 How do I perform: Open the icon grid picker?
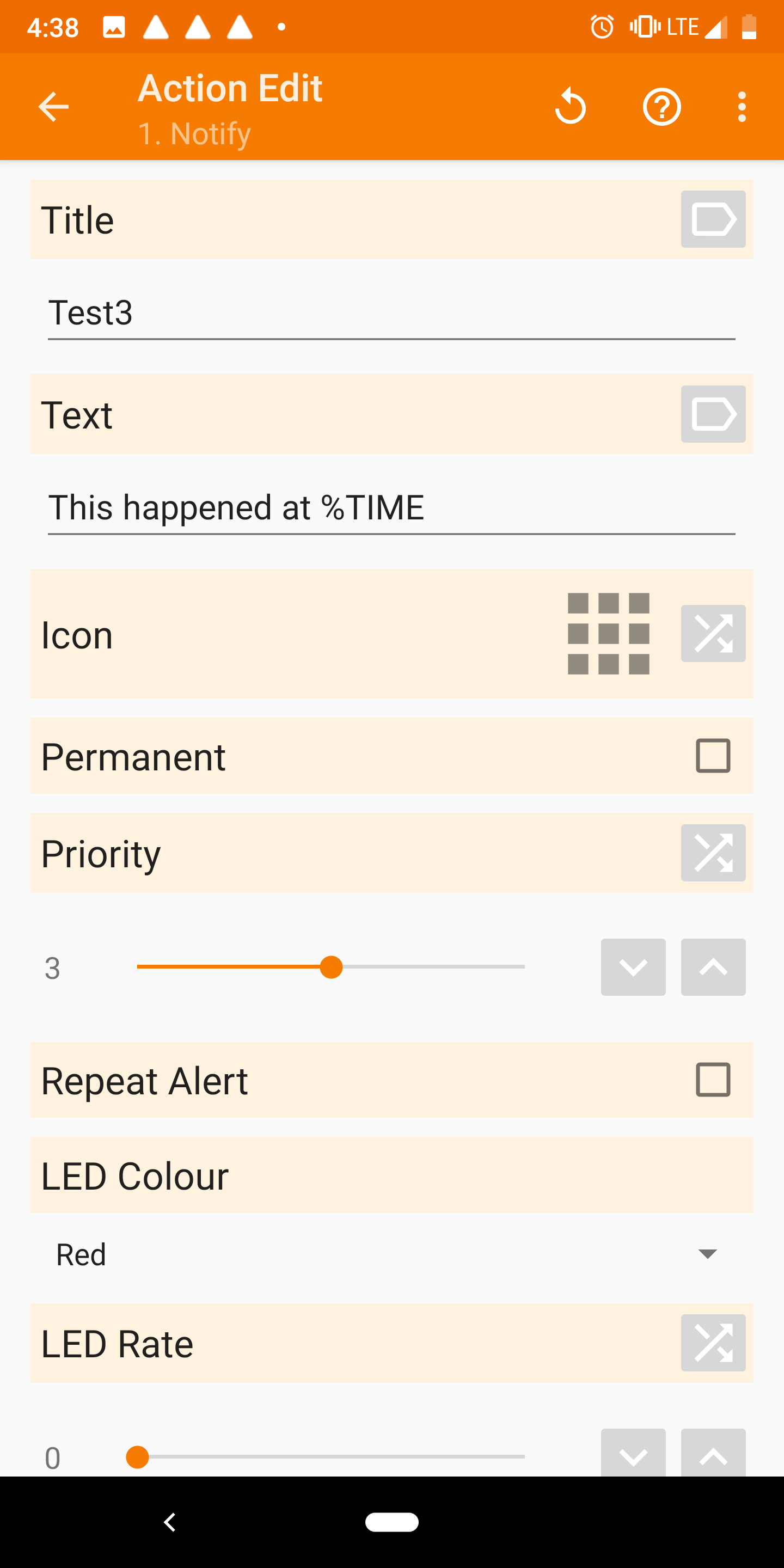(x=608, y=634)
